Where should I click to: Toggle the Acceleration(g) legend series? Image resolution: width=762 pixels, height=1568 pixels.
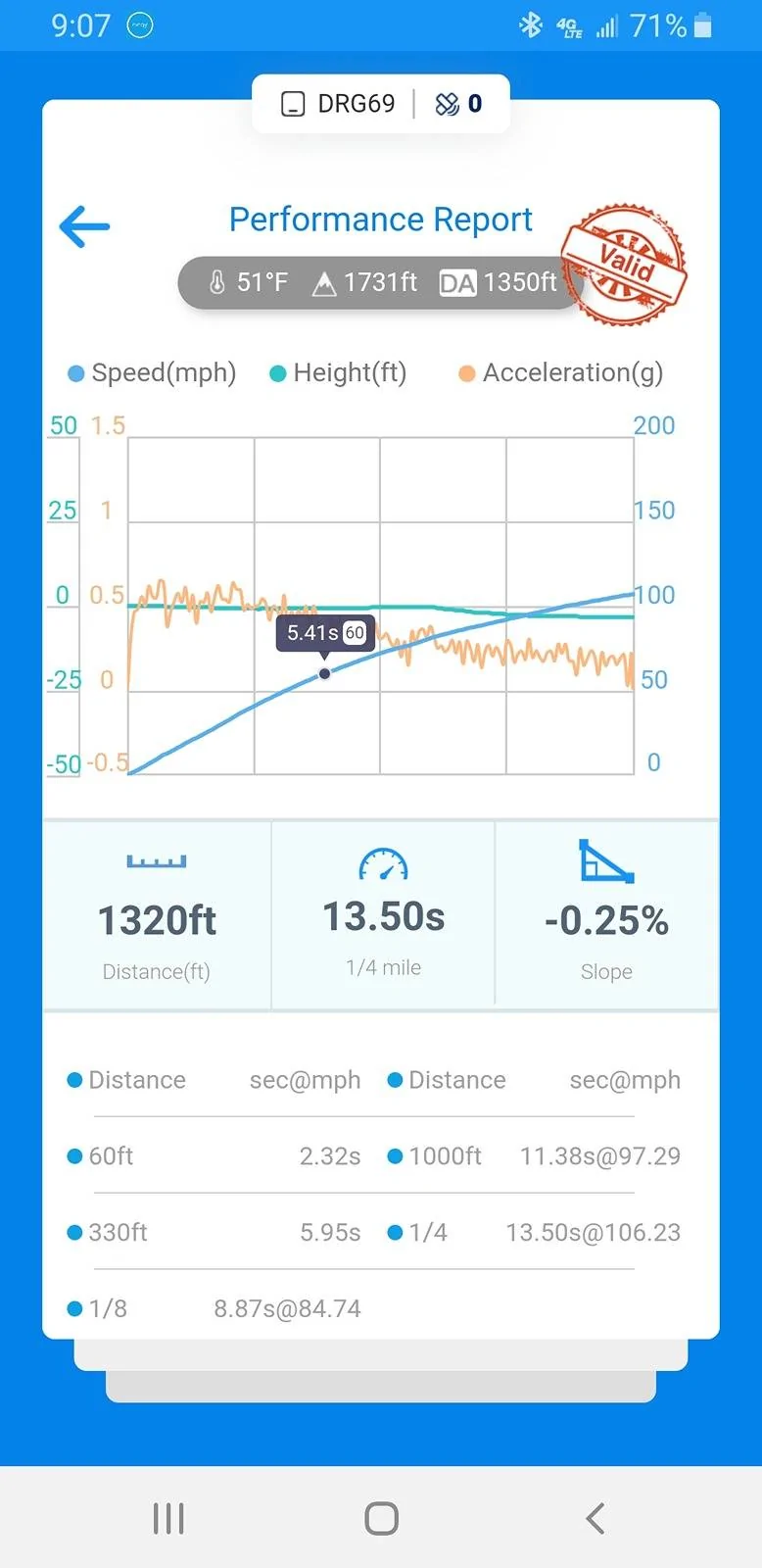[x=561, y=373]
